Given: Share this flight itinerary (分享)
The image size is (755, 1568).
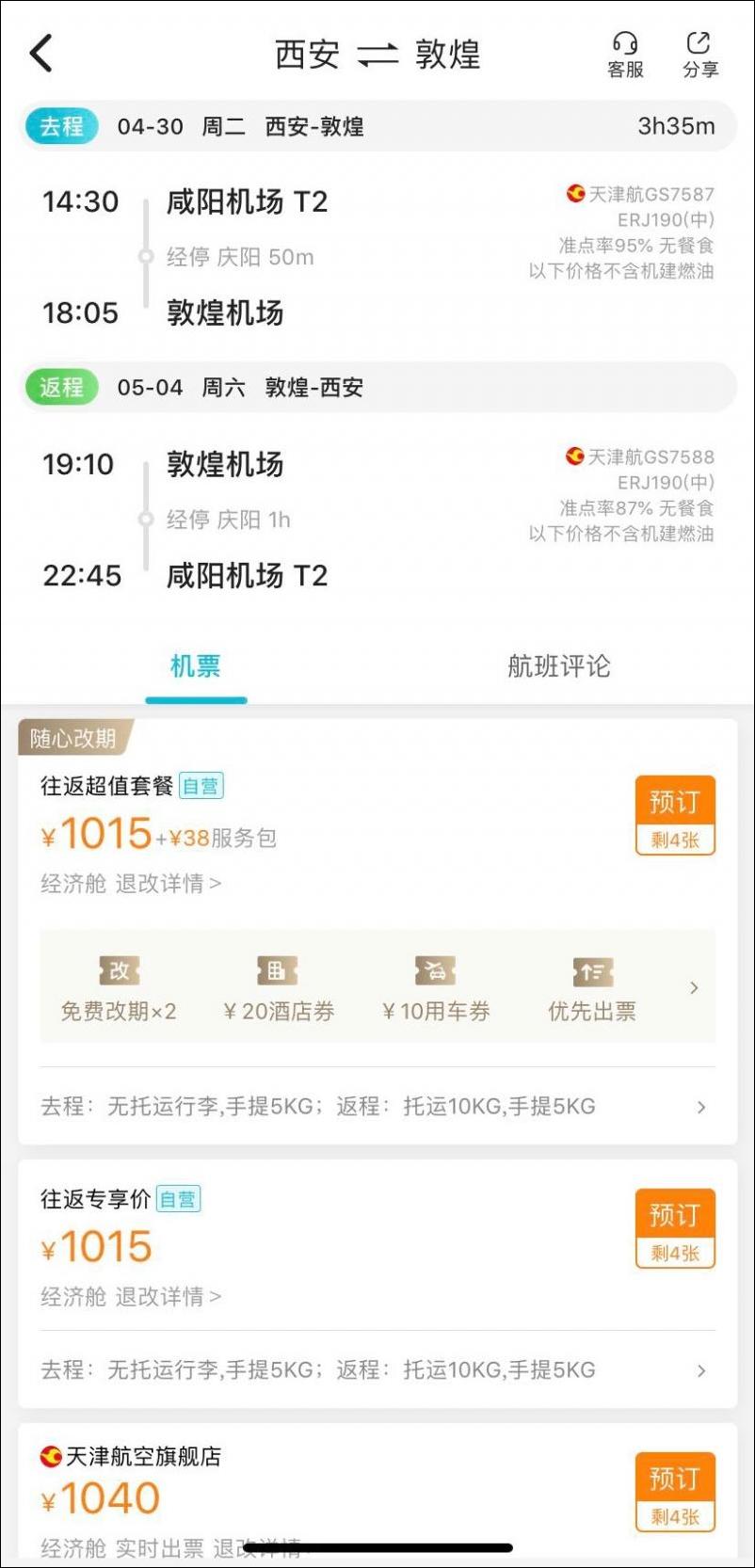Looking at the screenshot, I should [x=699, y=55].
